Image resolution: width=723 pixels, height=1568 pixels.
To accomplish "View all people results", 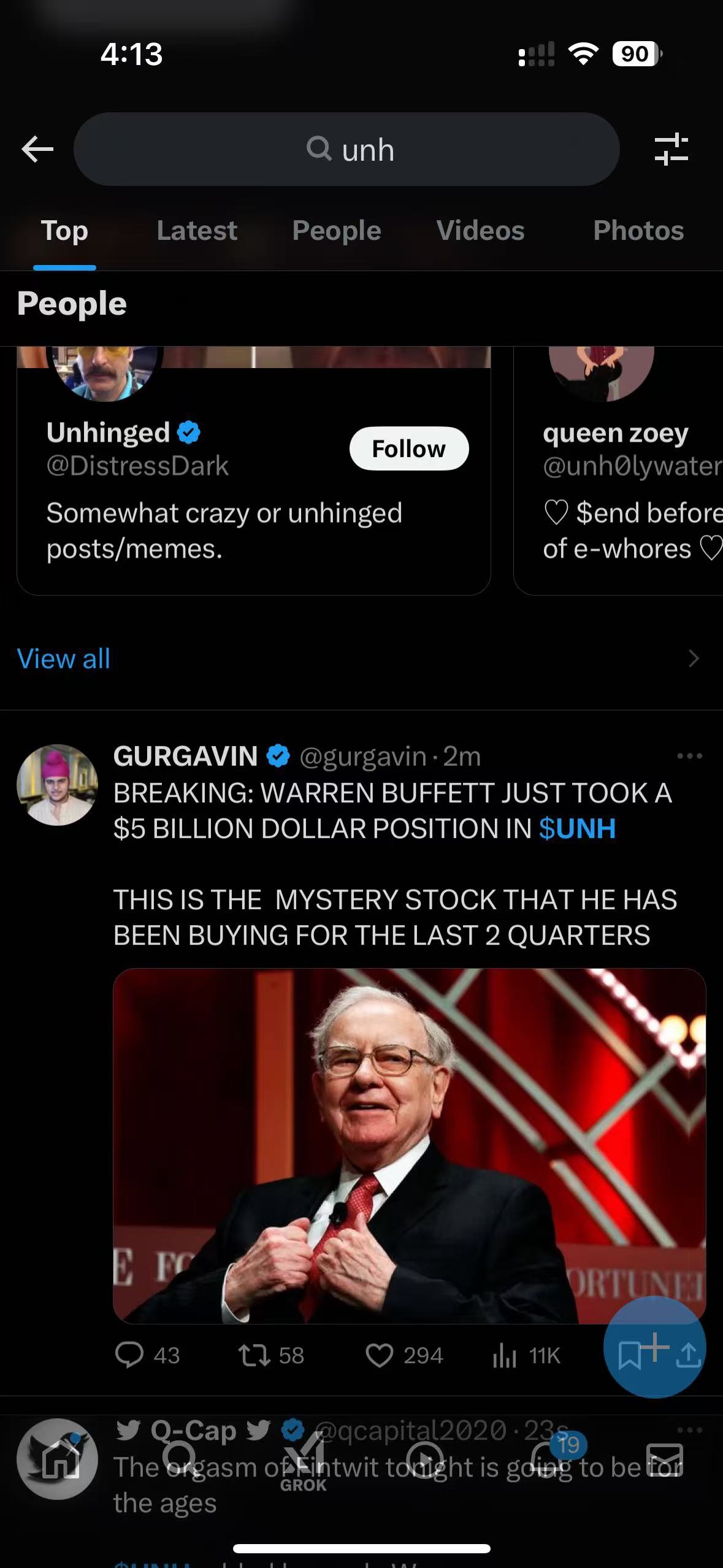I will pos(64,658).
